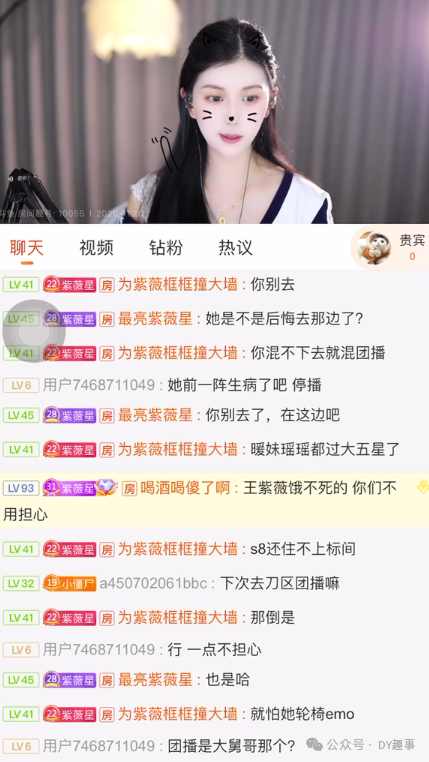This screenshot has width=429, height=762.
Task: Open the 热议 tab
Action: (236, 248)
